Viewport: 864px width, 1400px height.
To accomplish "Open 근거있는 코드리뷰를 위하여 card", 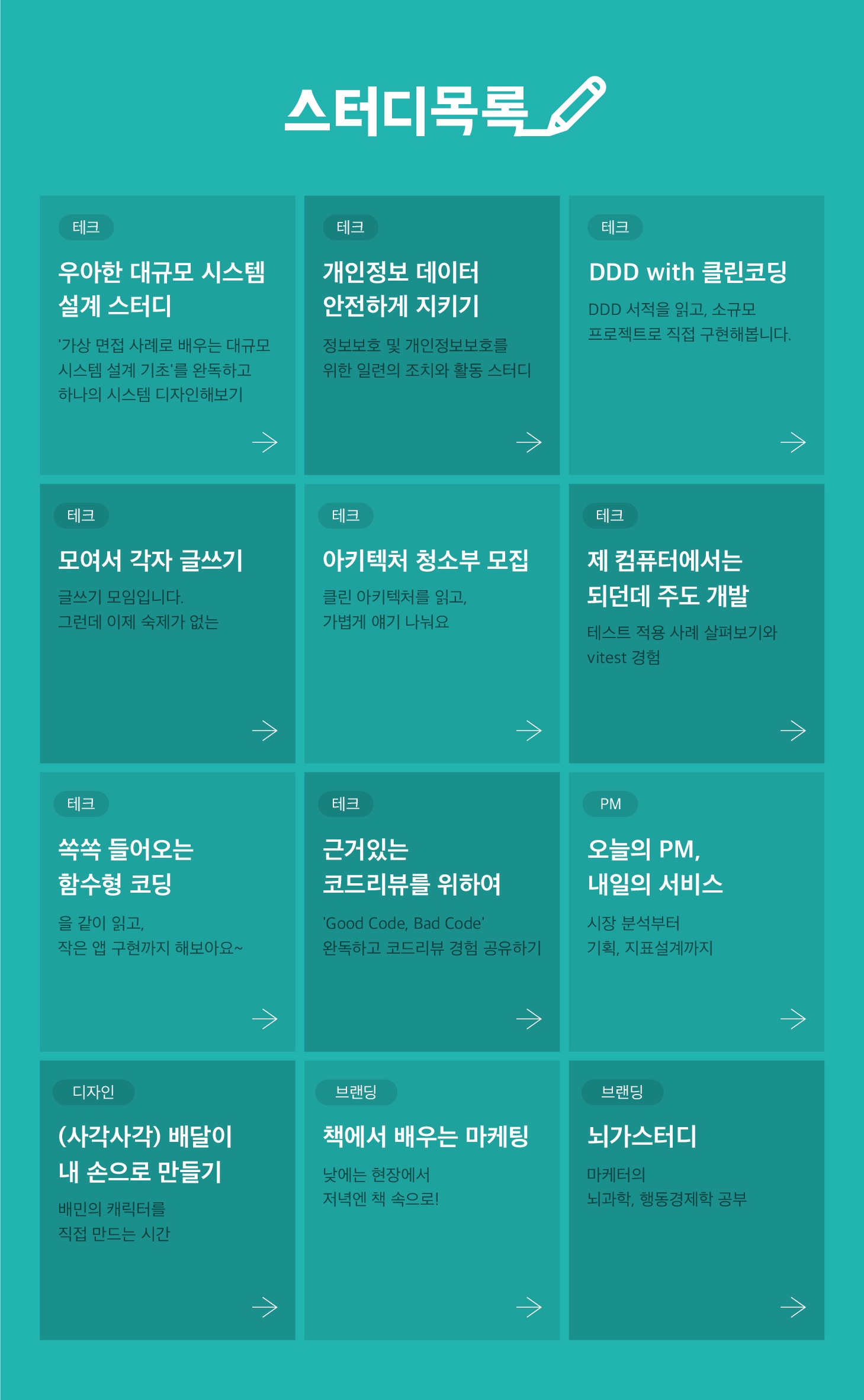I will coord(432,912).
